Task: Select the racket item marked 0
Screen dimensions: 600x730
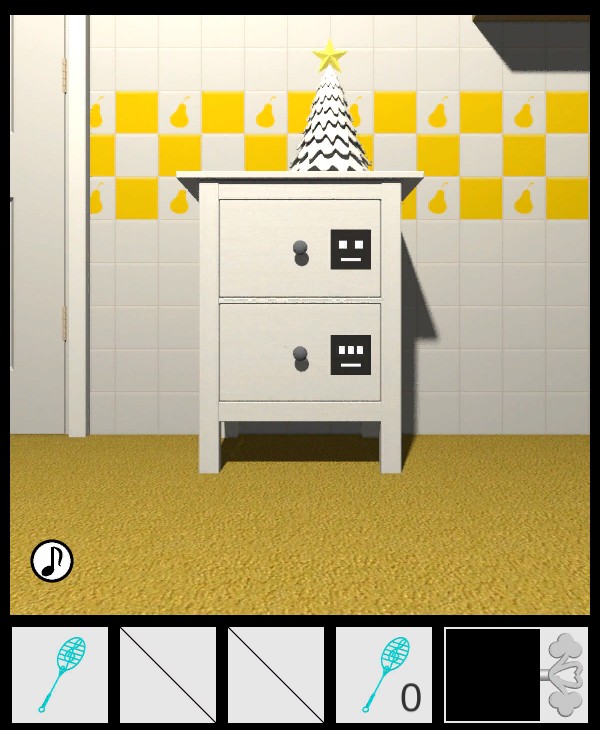Action: [x=384, y=675]
